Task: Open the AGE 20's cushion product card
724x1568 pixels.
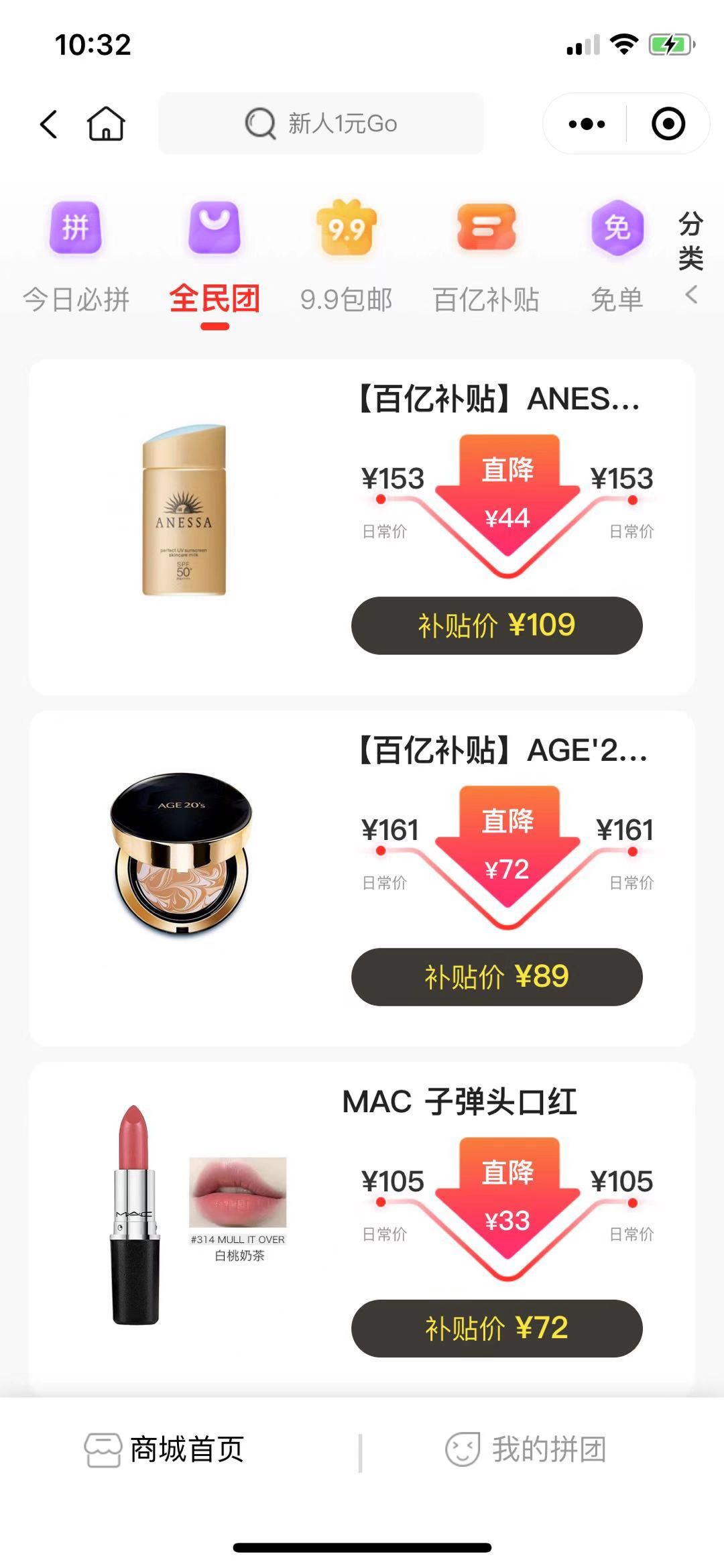Action: tap(181, 855)
